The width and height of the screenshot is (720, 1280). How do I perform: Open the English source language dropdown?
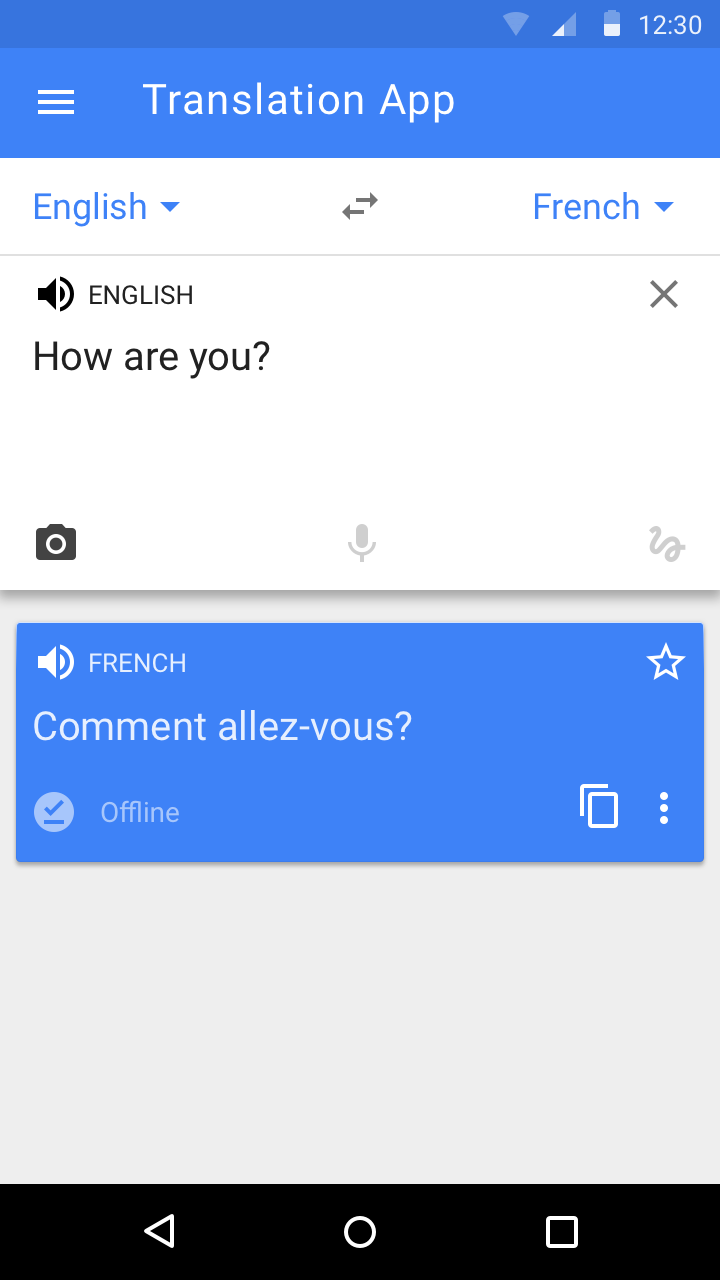tap(106, 207)
